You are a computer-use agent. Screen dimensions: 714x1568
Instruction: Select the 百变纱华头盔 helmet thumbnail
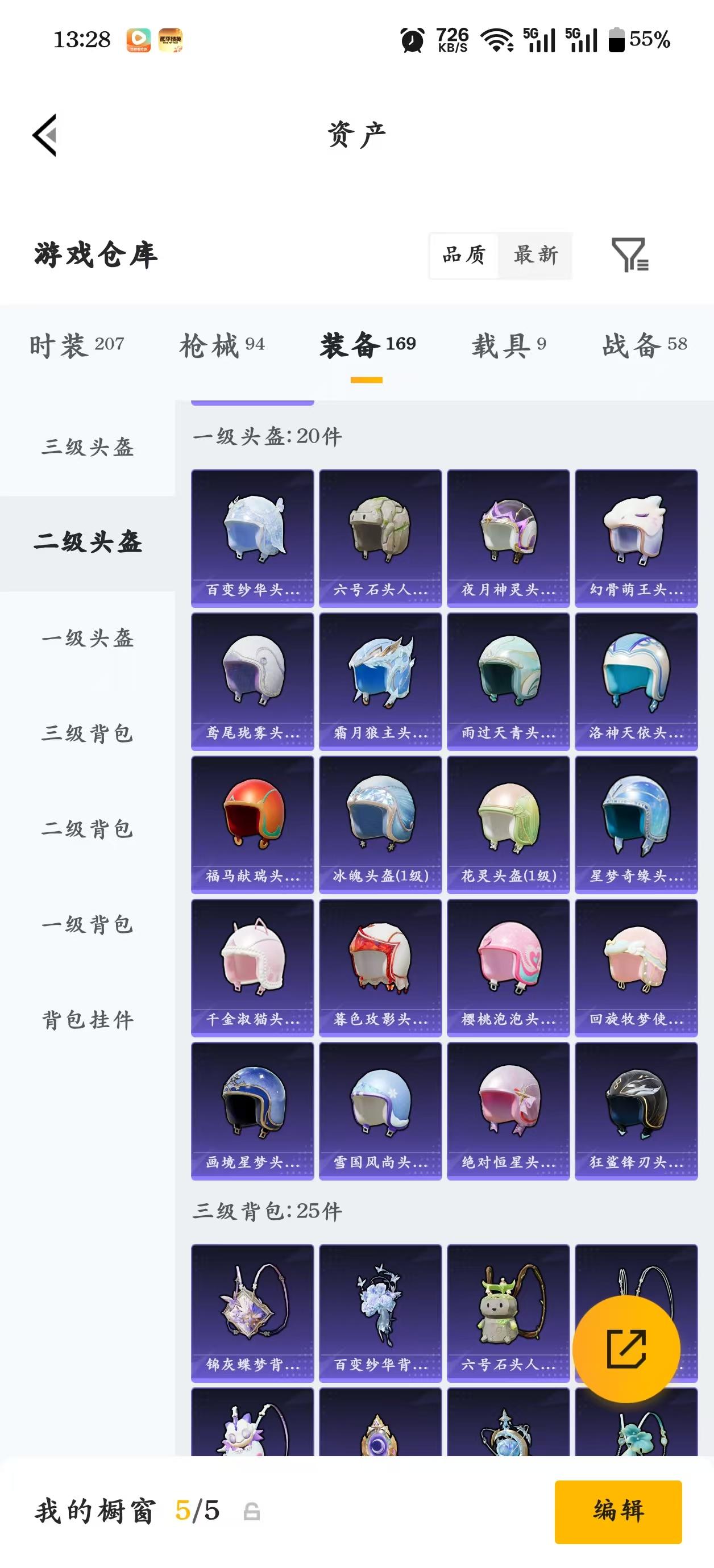252,536
